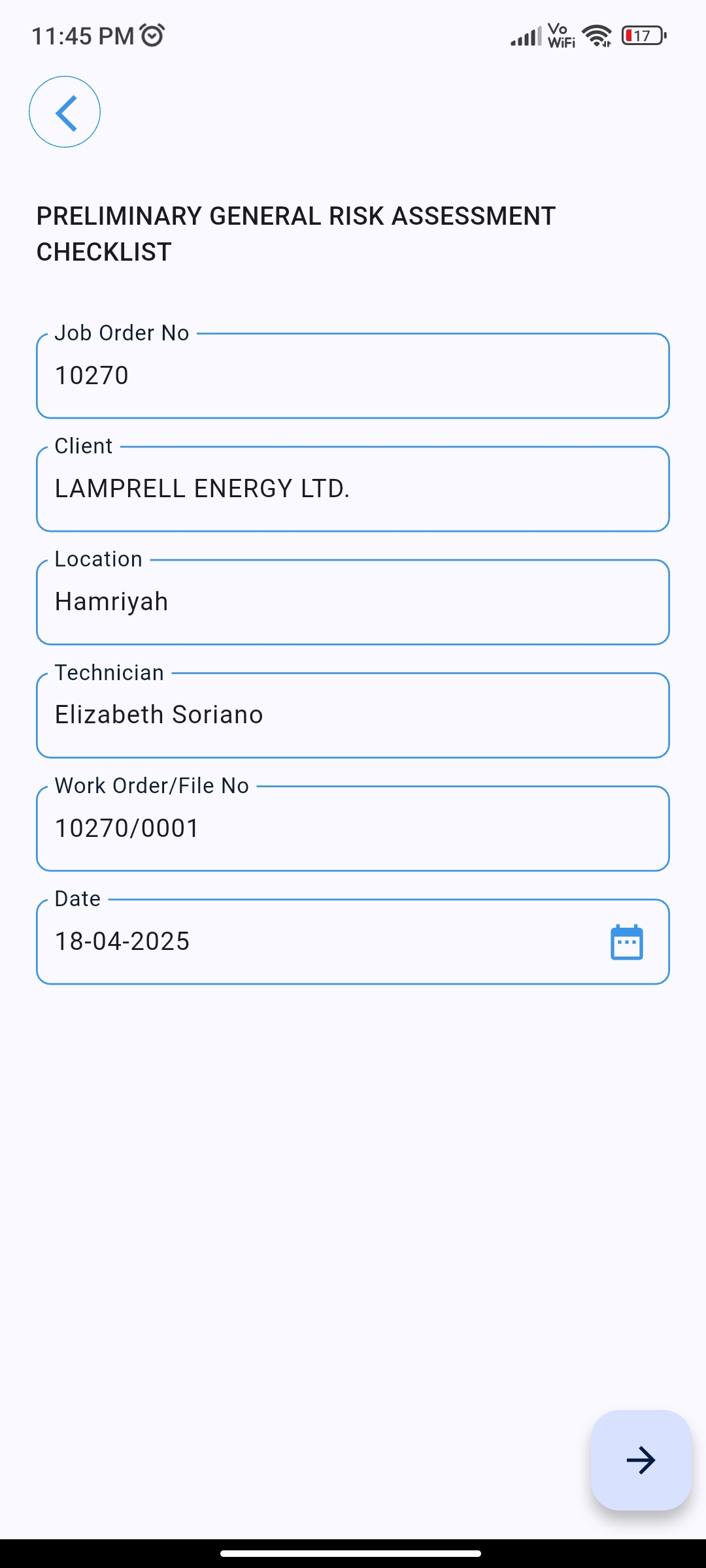This screenshot has height=1568, width=706.
Task: Go back using the circled arrow
Action: pyautogui.click(x=65, y=112)
